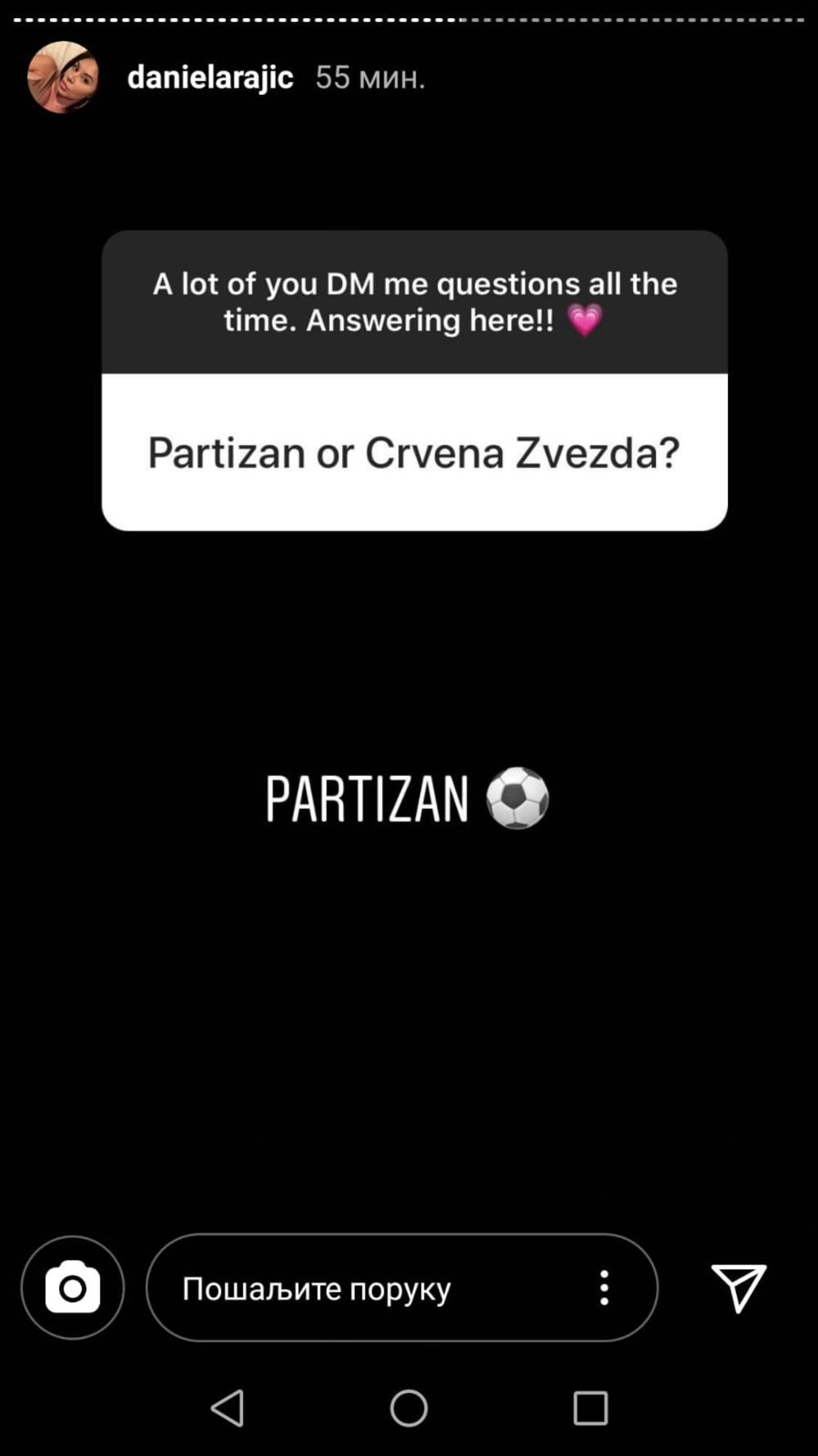Open the three-dot message options menu
Viewport: 818px width, 1456px height.
[x=605, y=1287]
